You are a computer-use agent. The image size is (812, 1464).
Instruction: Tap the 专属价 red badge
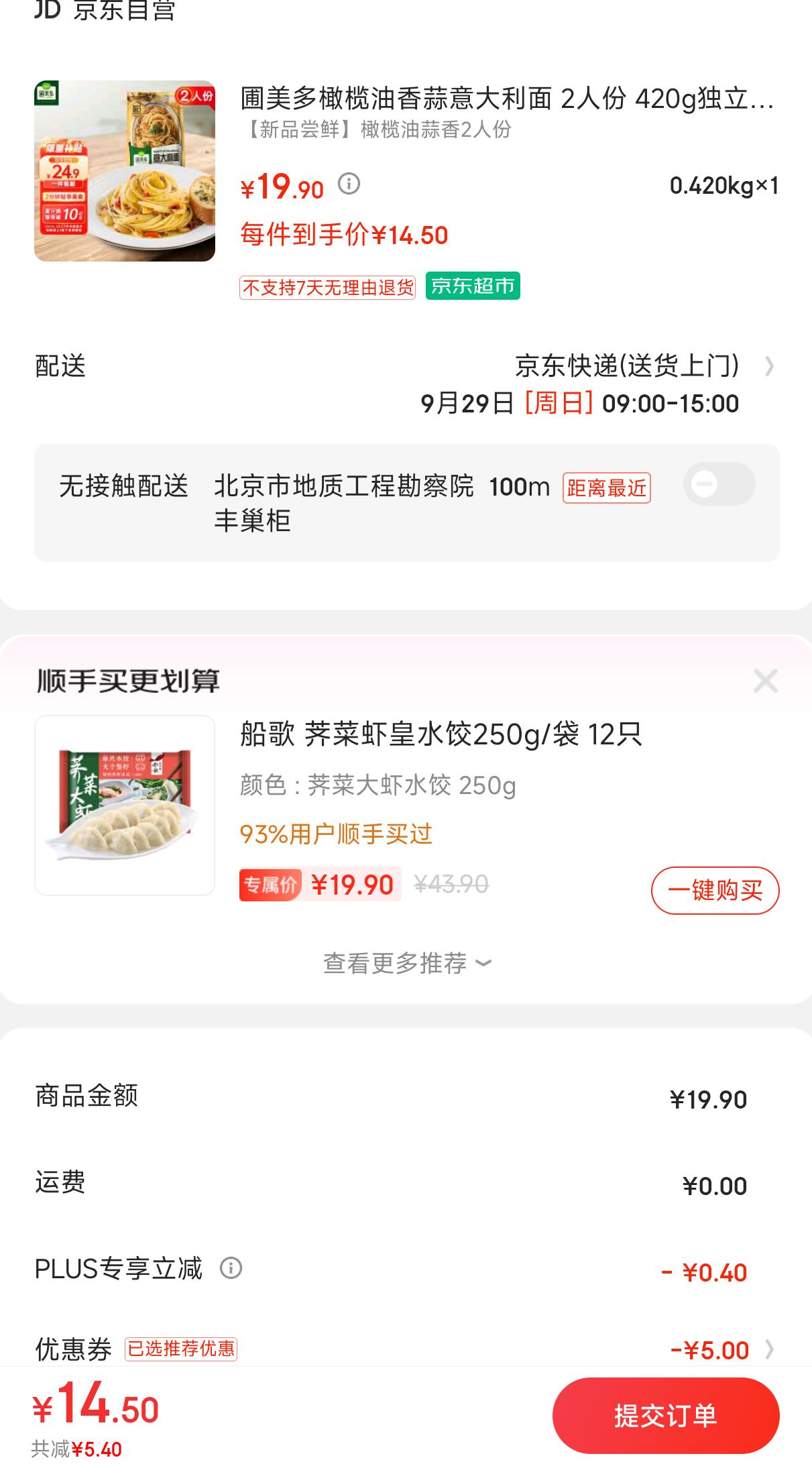(x=271, y=885)
